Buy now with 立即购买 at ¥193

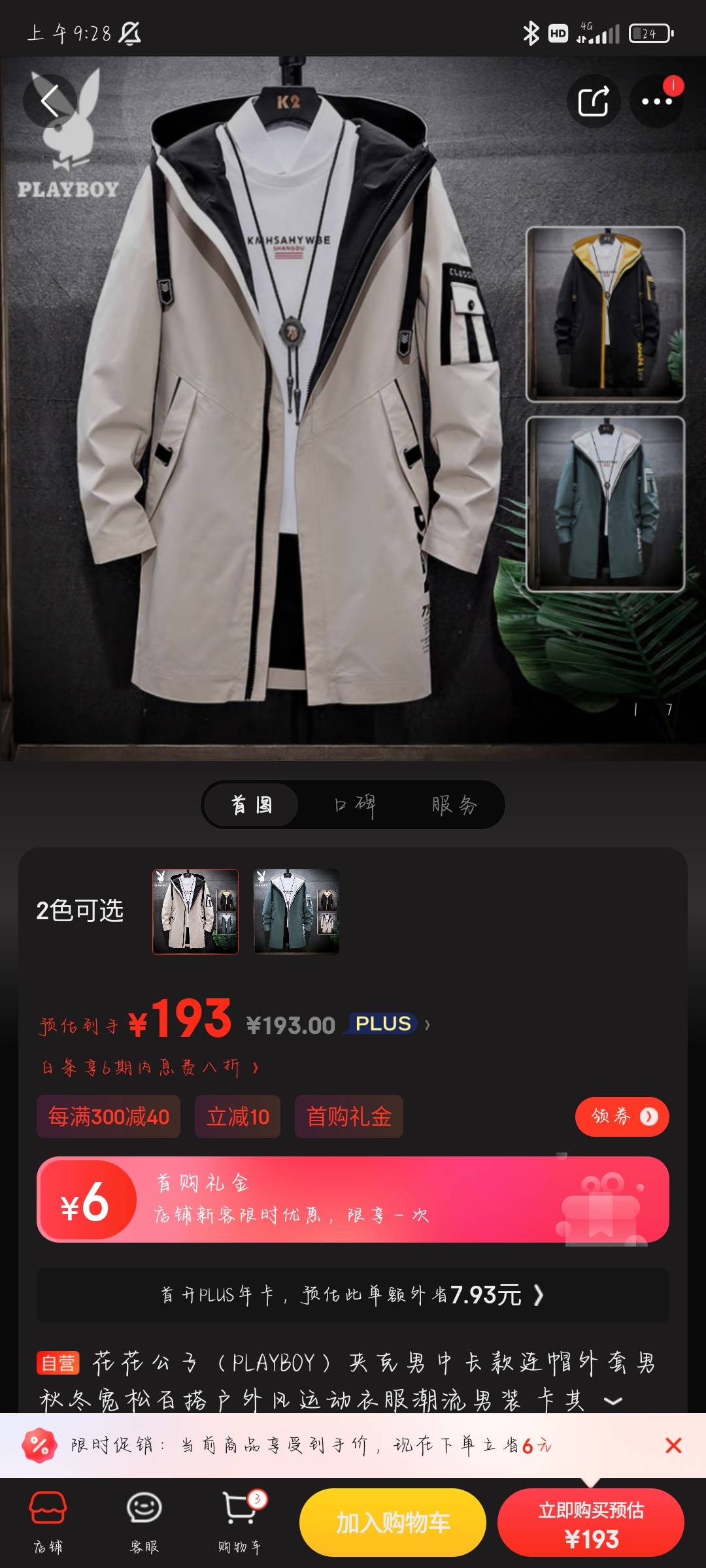pos(591,1523)
